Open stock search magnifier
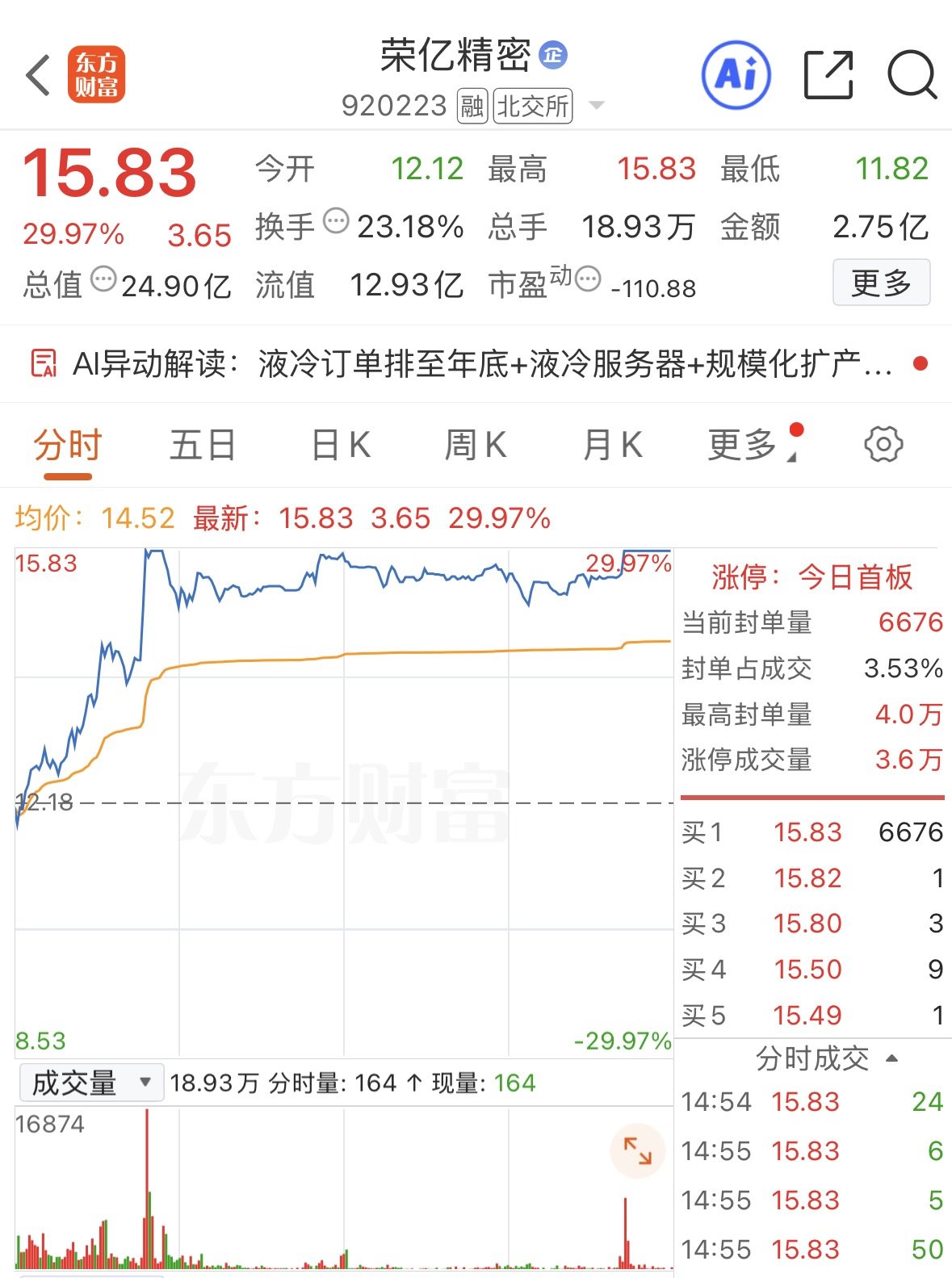Screen dimensions: 952x1278 (x=912, y=75)
